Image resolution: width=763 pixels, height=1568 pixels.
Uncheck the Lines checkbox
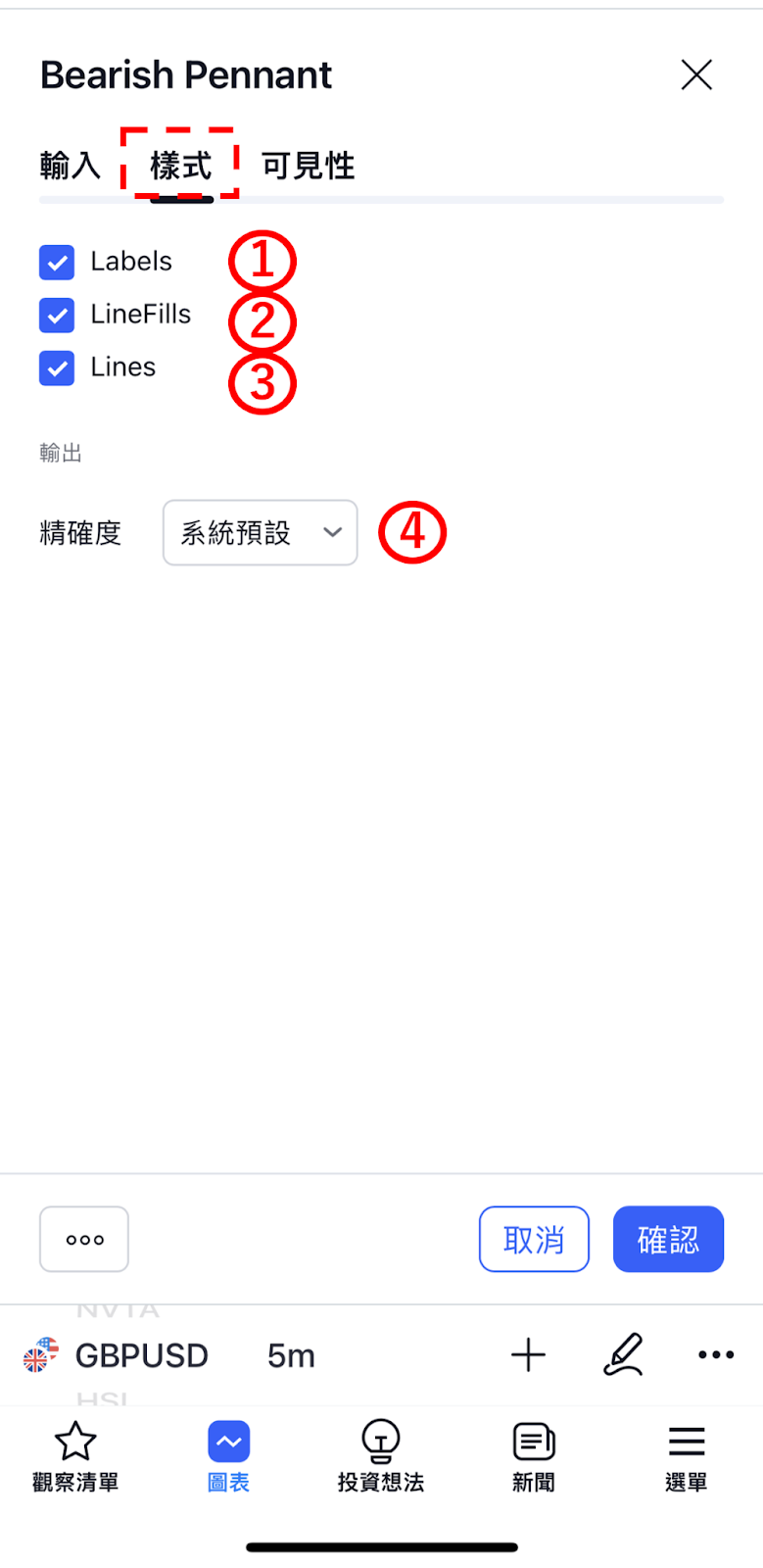coord(57,367)
